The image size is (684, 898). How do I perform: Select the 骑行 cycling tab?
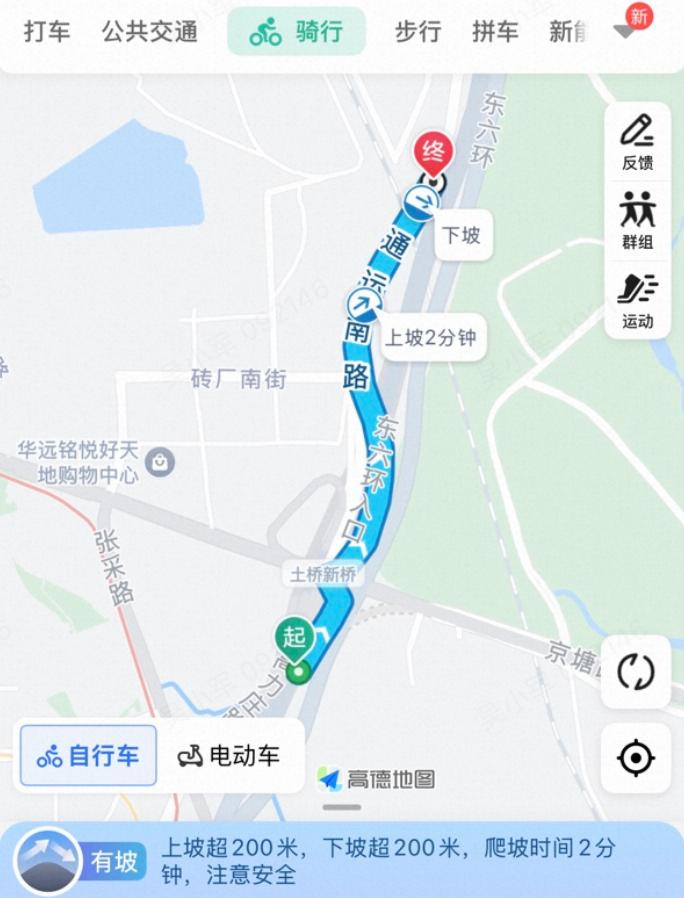(x=297, y=31)
